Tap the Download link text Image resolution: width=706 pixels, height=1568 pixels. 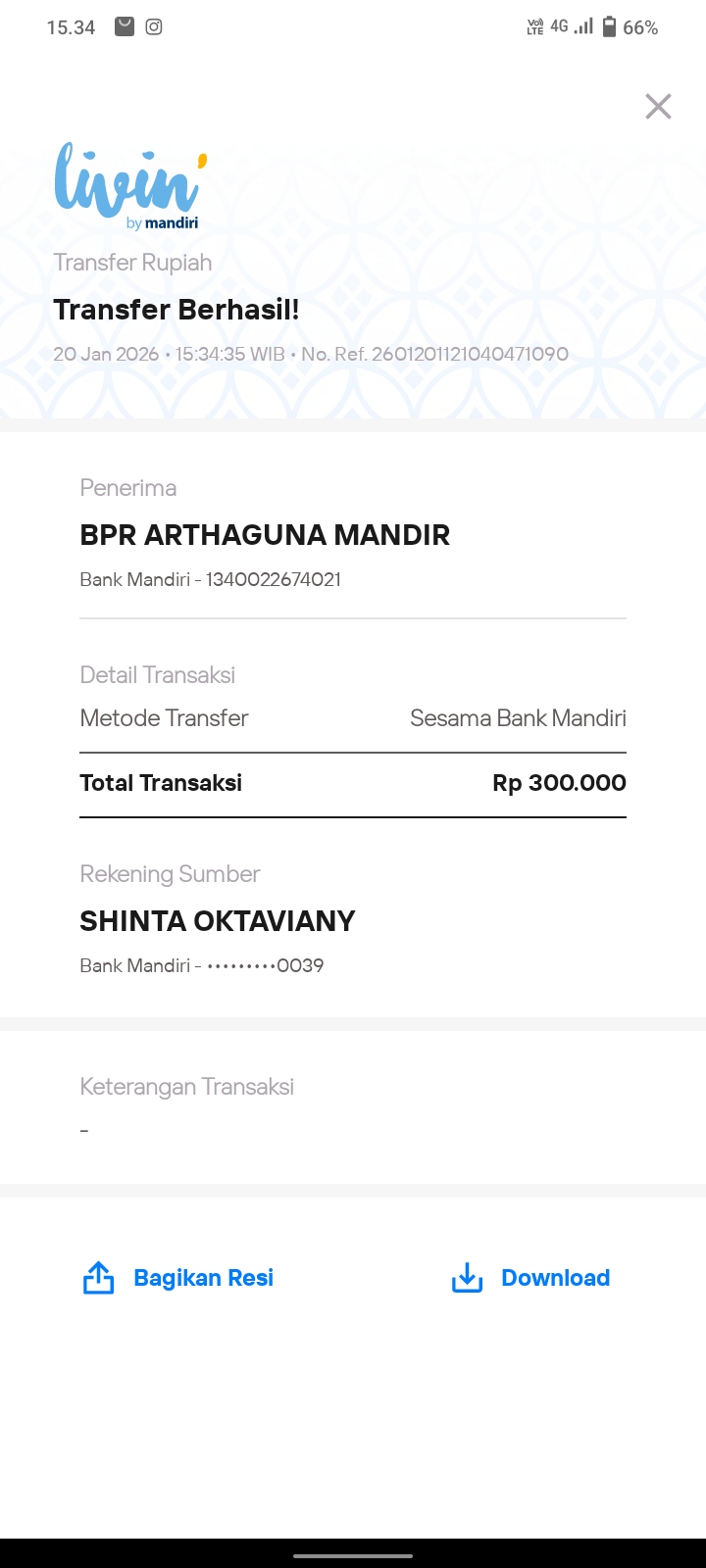tap(555, 1277)
